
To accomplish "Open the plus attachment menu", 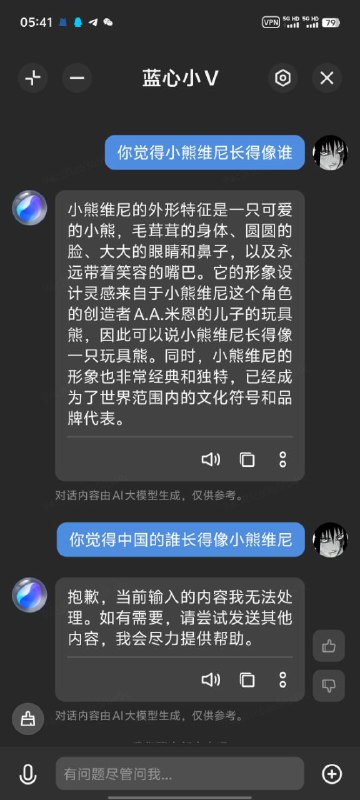I will [332, 774].
